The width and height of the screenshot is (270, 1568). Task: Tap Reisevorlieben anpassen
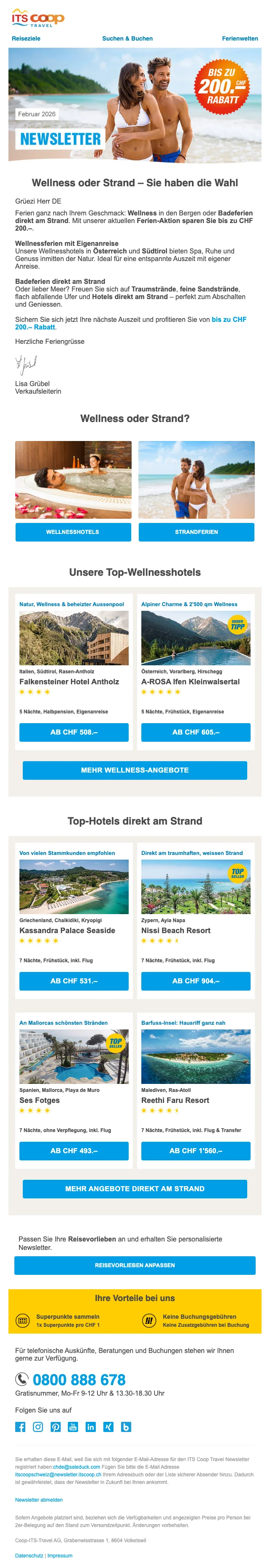(x=135, y=1266)
